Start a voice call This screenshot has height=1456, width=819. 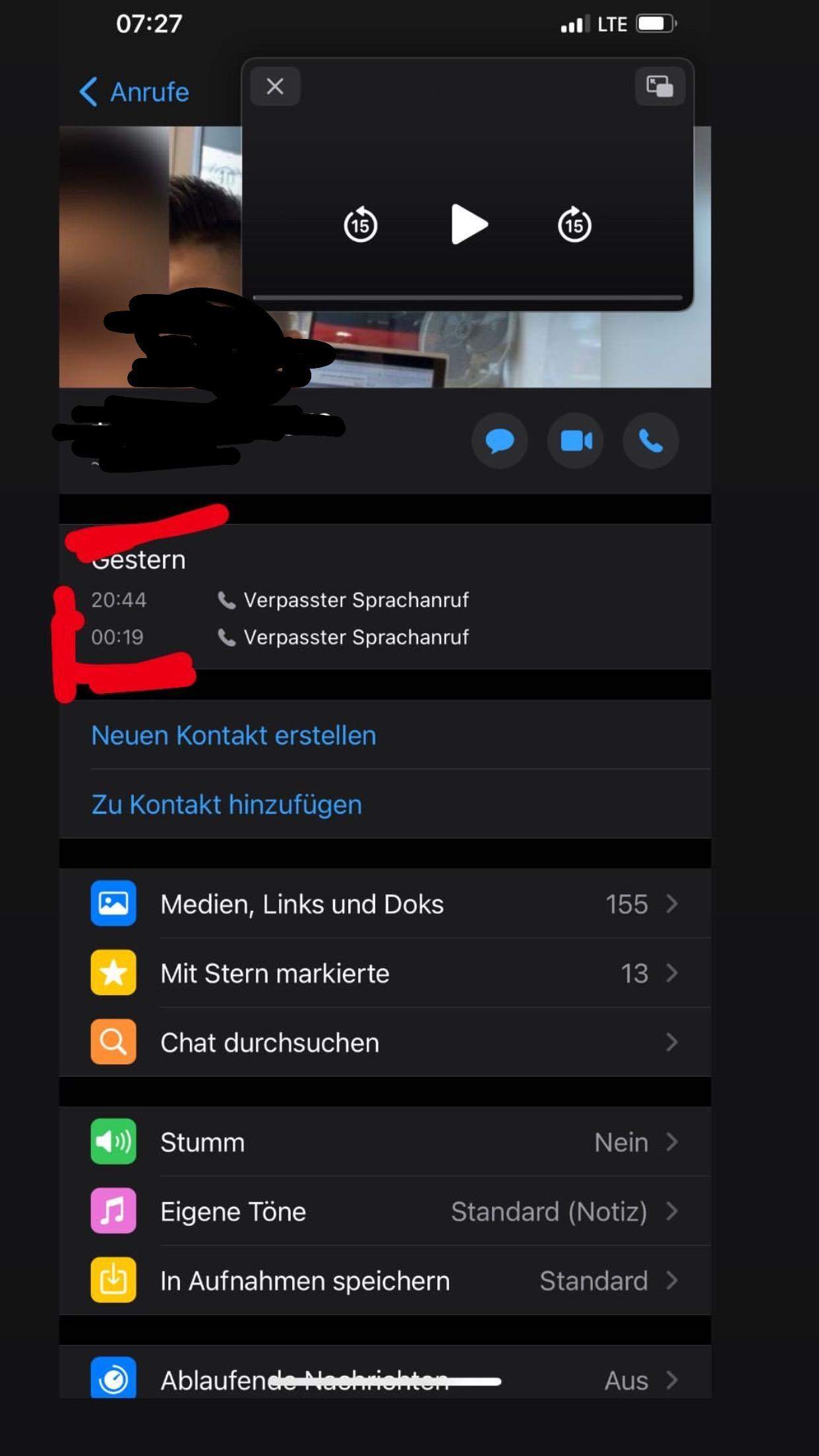651,440
